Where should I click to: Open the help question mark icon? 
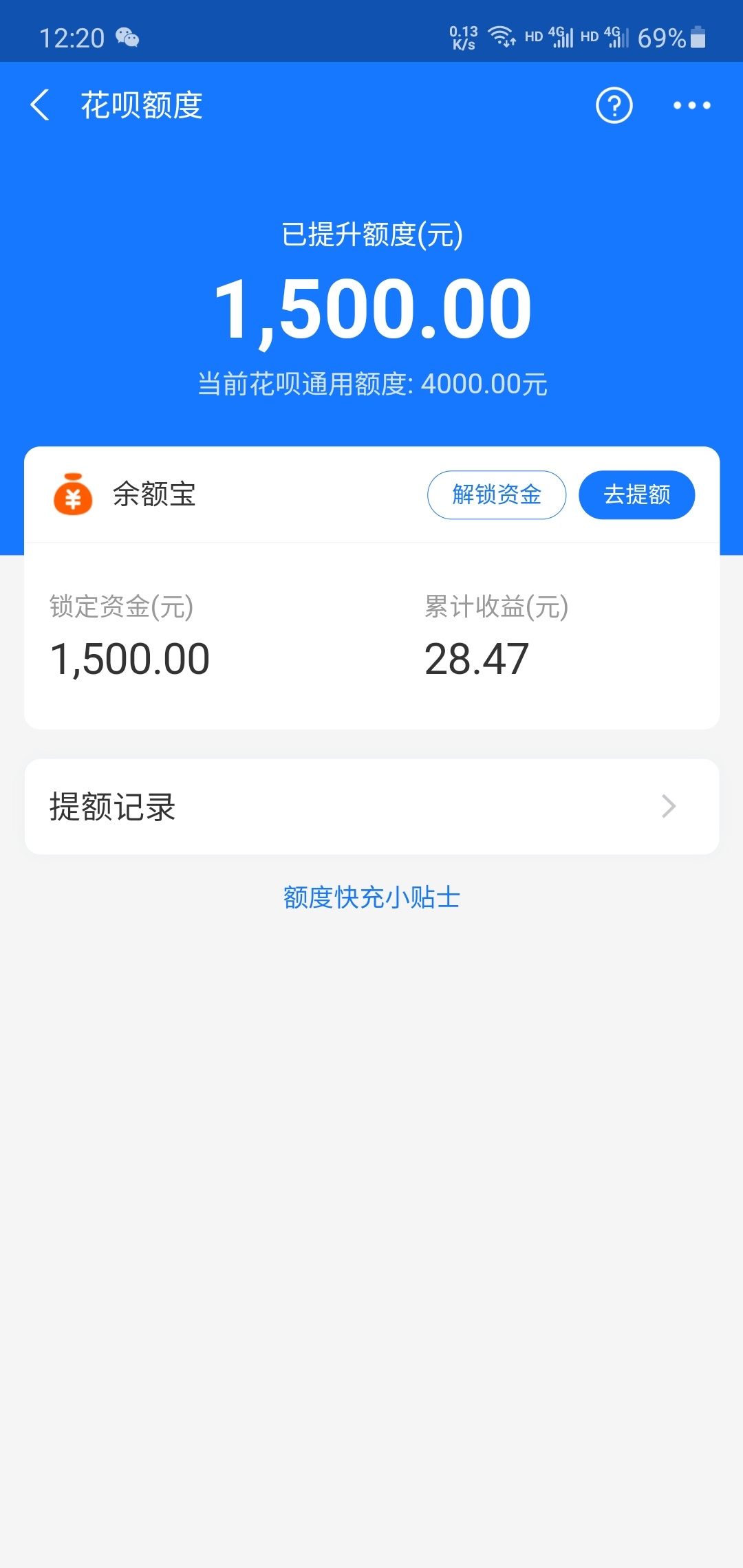614,105
